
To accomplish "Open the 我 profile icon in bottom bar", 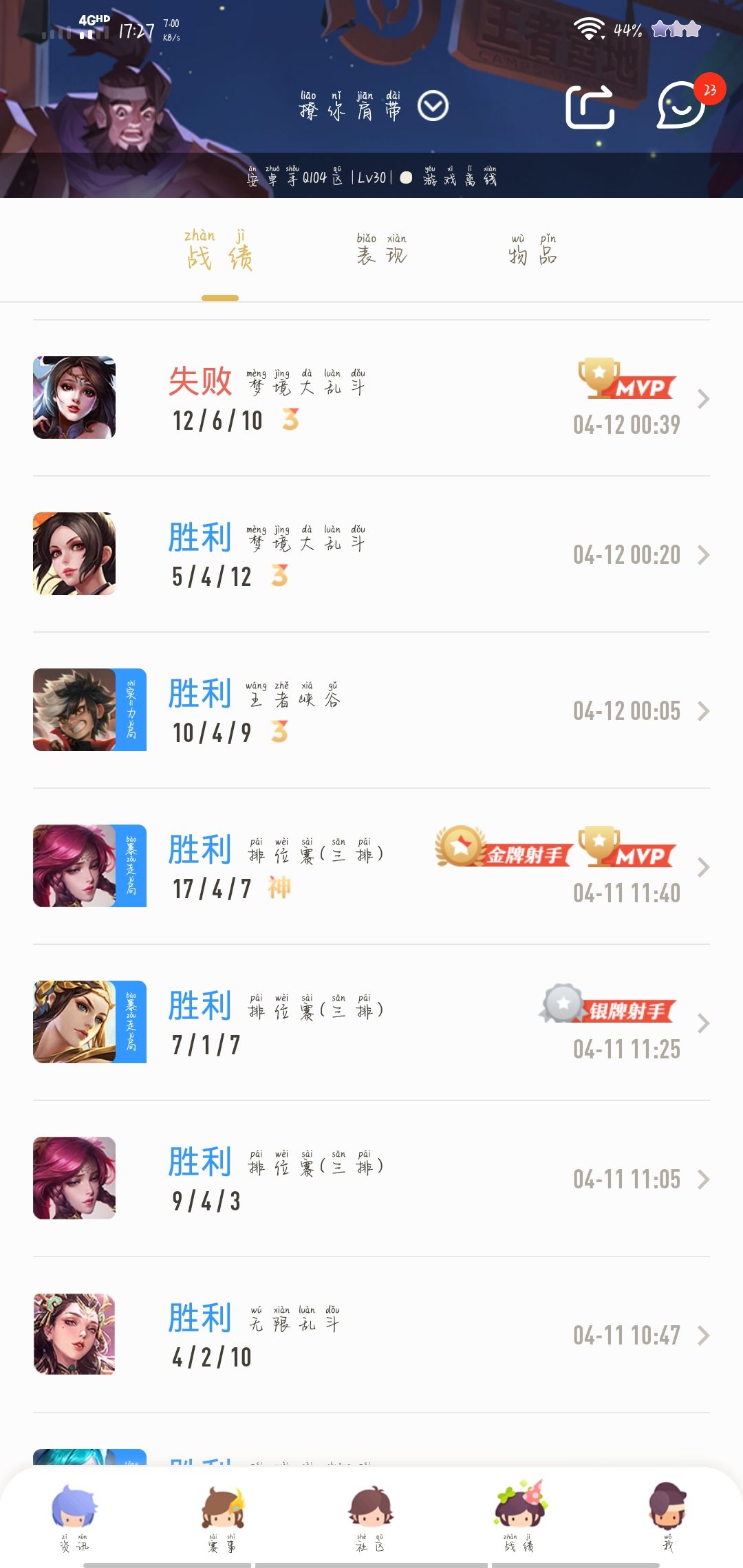I will click(x=666, y=1509).
